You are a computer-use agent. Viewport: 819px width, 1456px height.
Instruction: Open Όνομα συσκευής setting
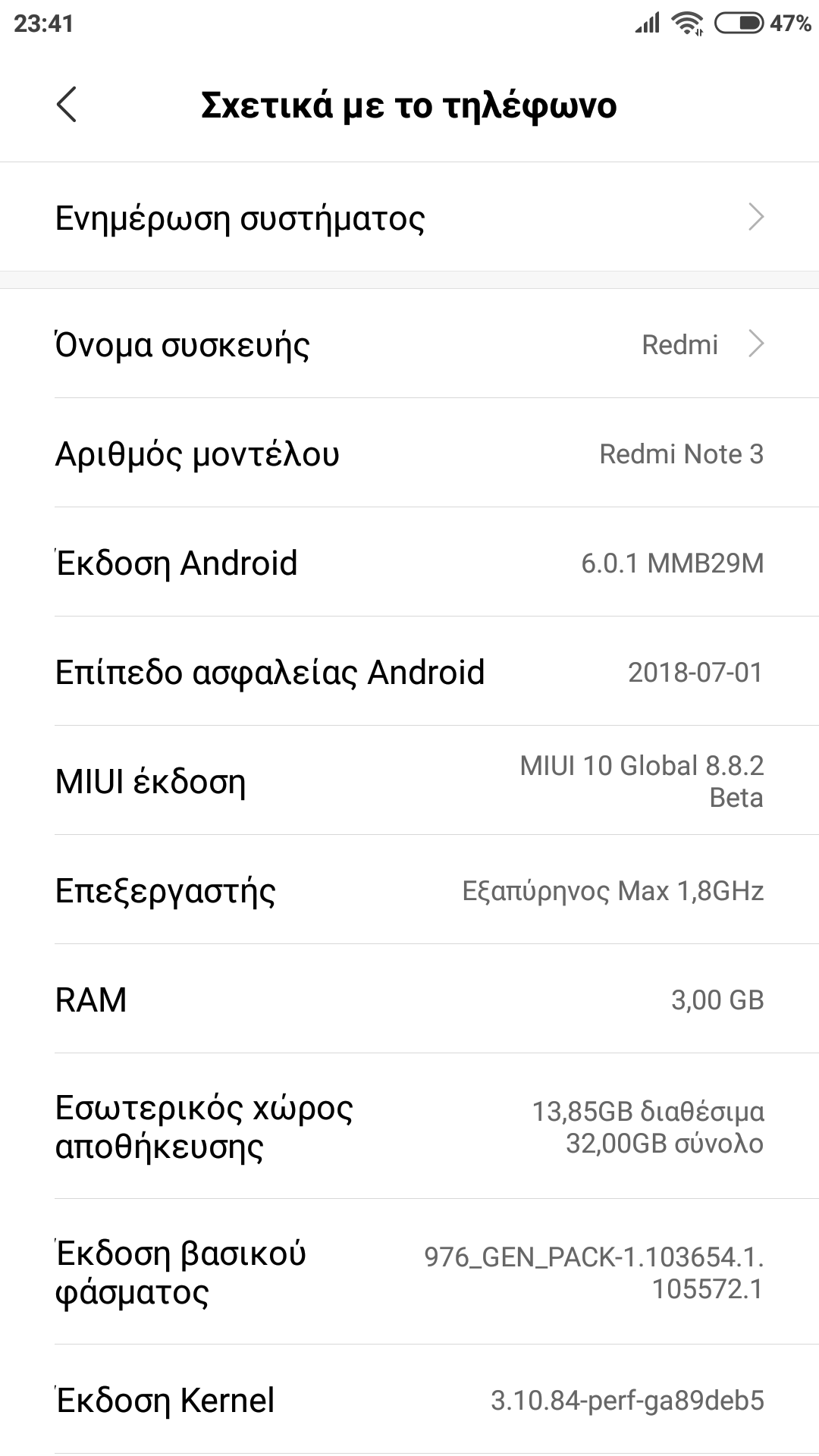[x=409, y=345]
